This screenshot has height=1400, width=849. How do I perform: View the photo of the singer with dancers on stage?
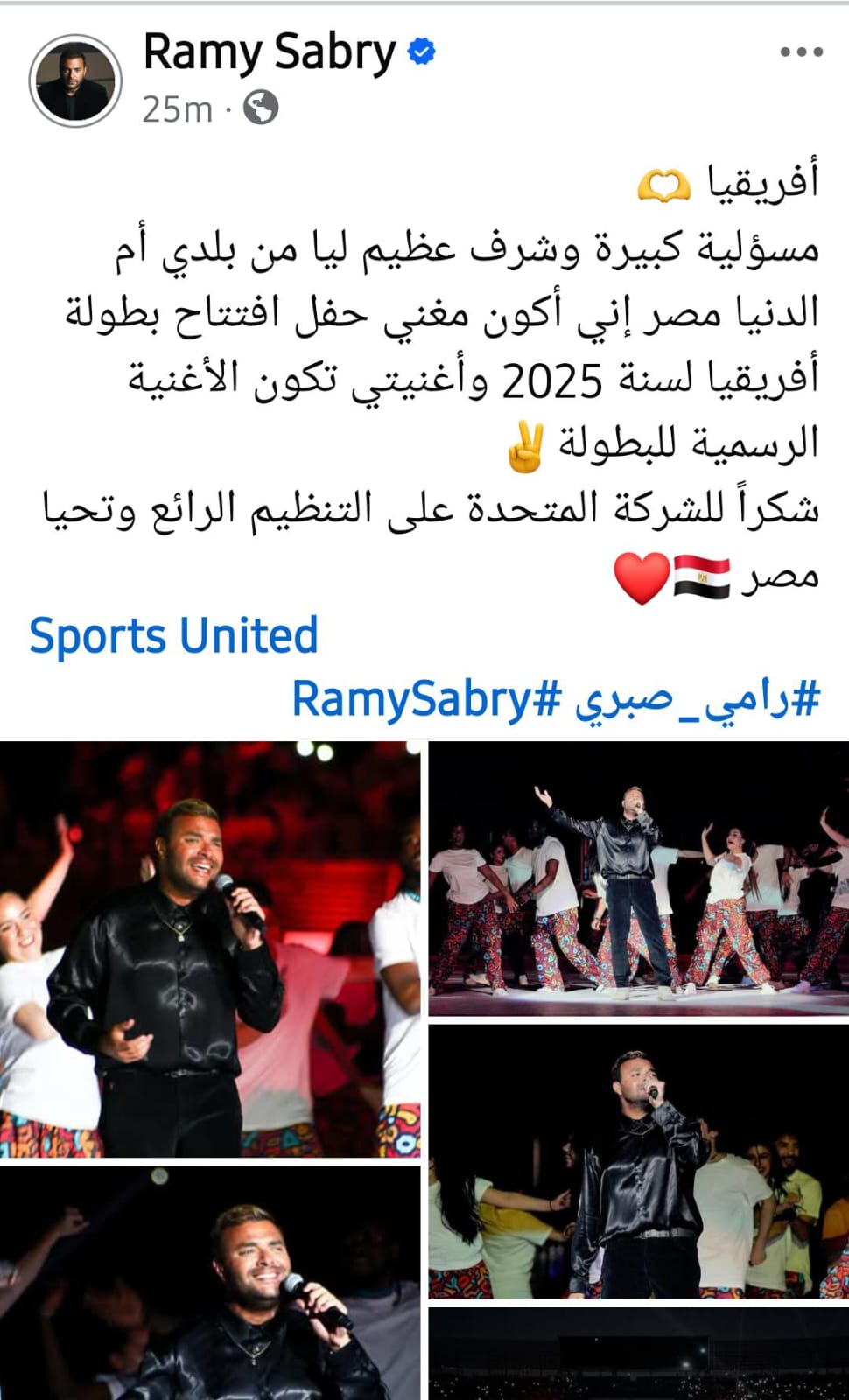(x=638, y=879)
